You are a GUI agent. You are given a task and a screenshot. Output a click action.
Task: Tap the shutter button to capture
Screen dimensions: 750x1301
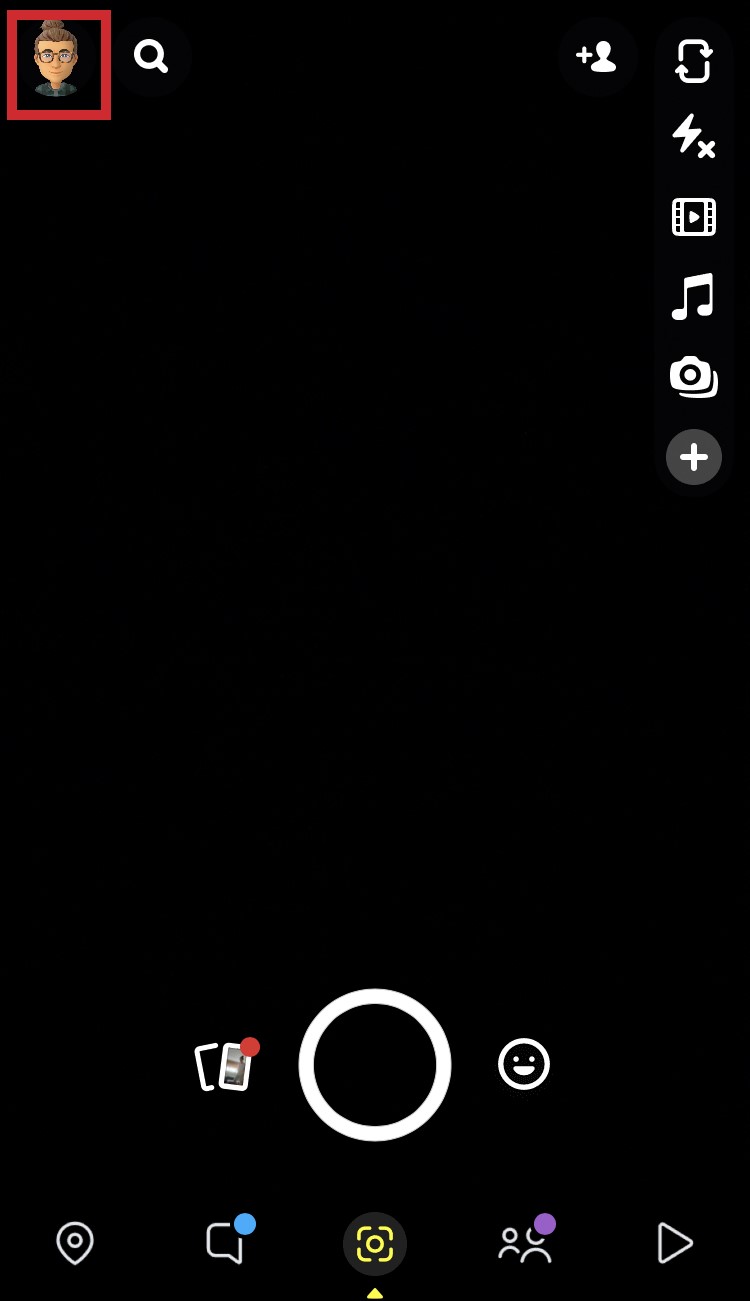point(375,1065)
